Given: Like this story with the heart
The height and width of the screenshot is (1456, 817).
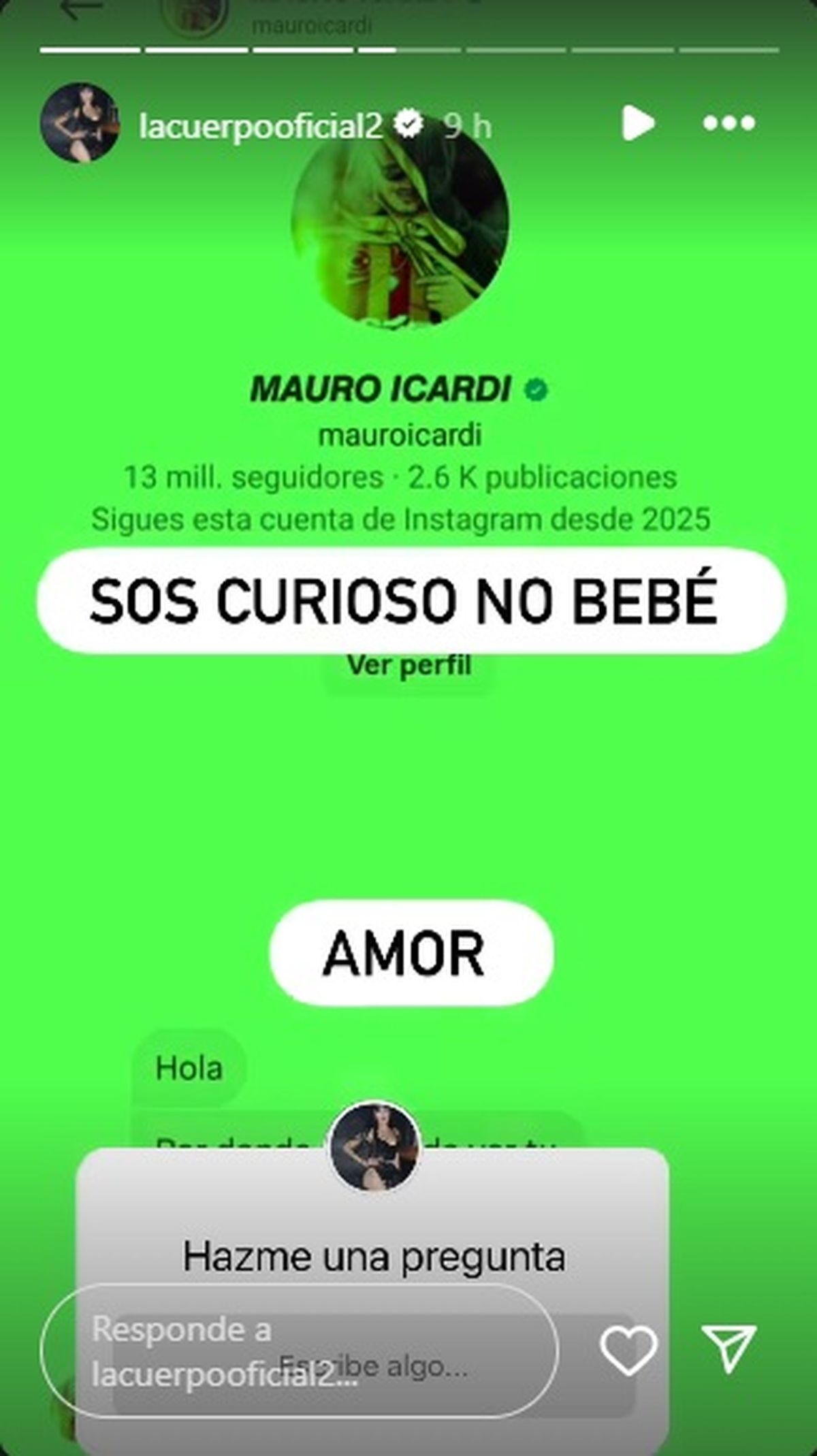Looking at the screenshot, I should click(x=628, y=1349).
